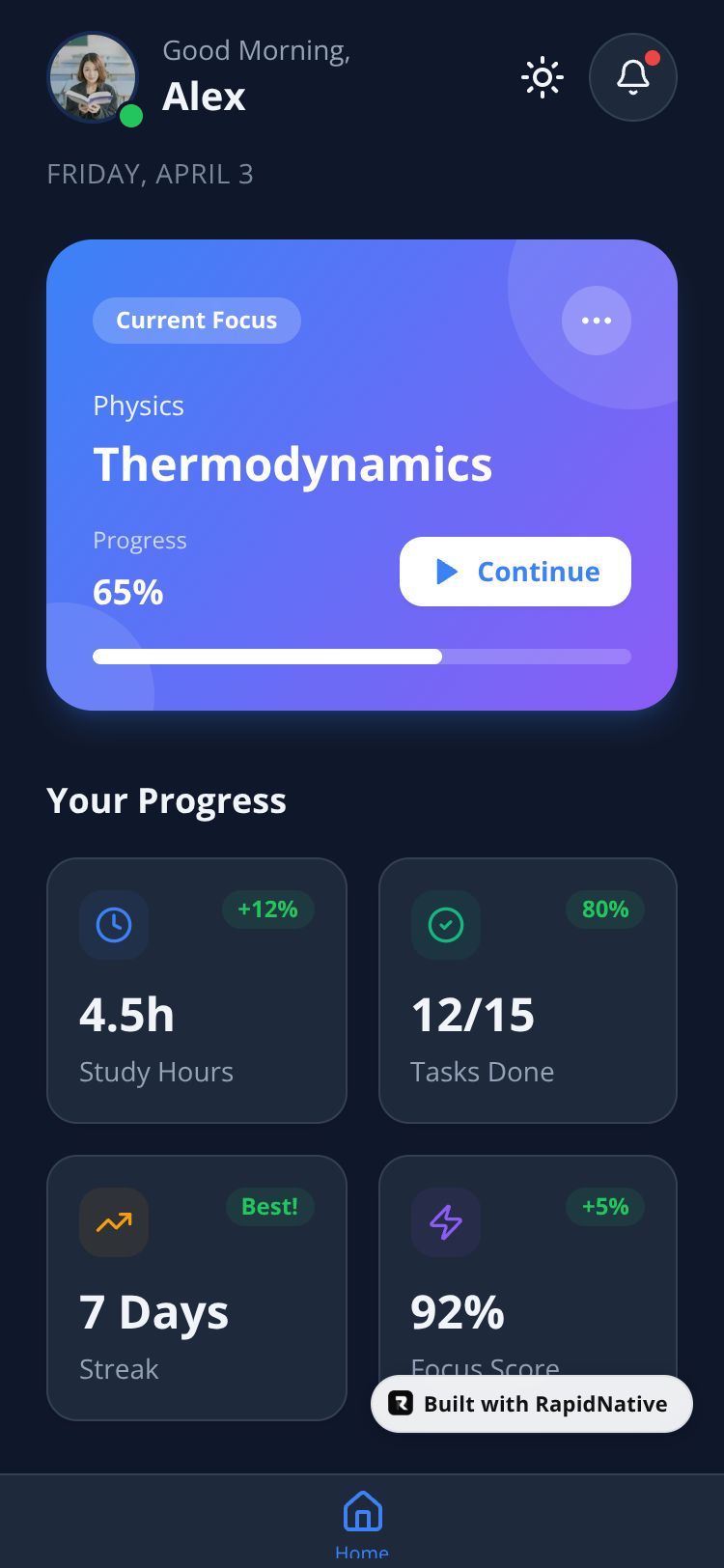Open the Tasks Done card
This screenshot has width=724, height=1568.
[x=528, y=991]
